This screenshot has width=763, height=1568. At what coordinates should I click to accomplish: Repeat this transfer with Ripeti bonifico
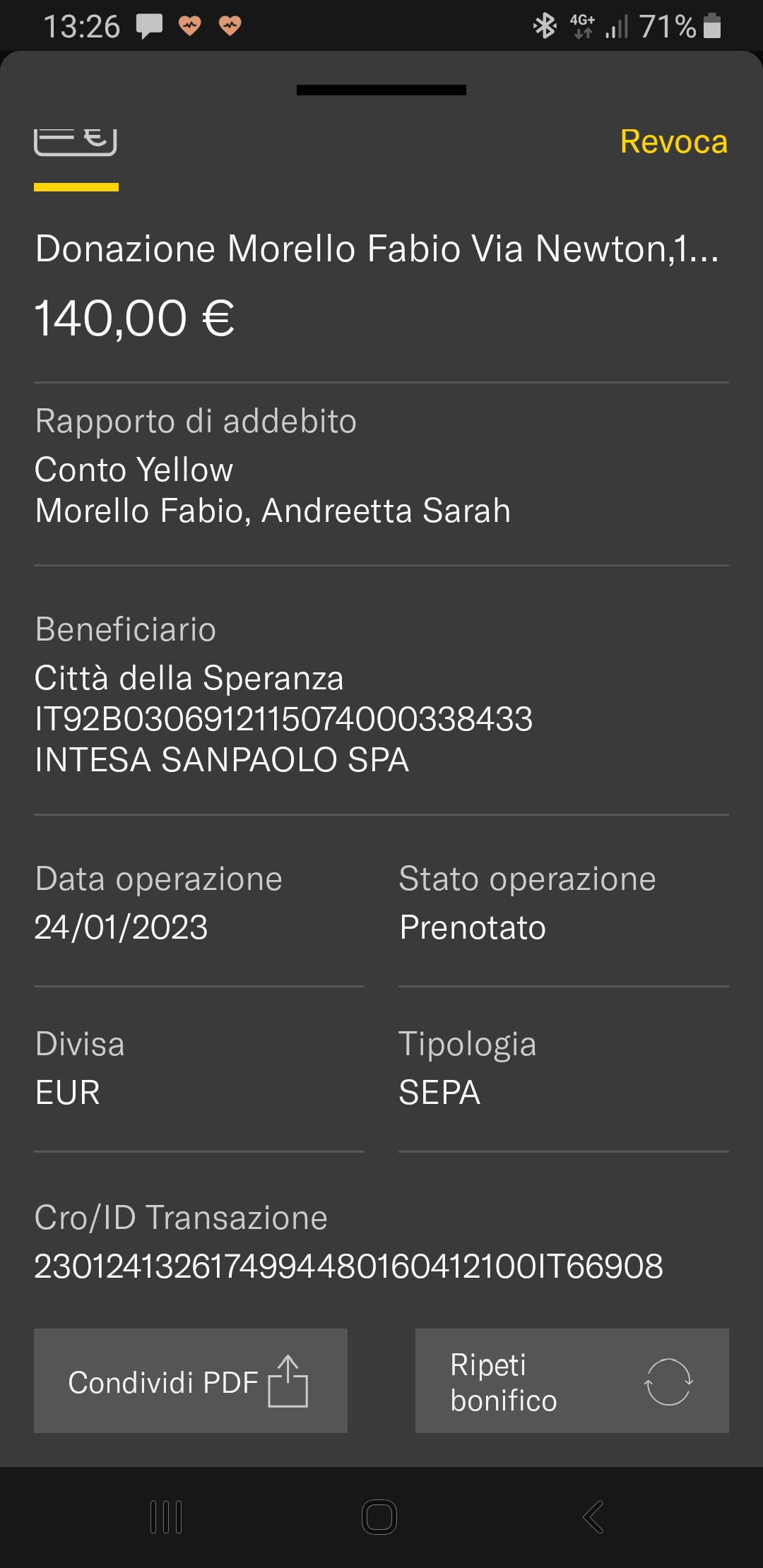[572, 1381]
